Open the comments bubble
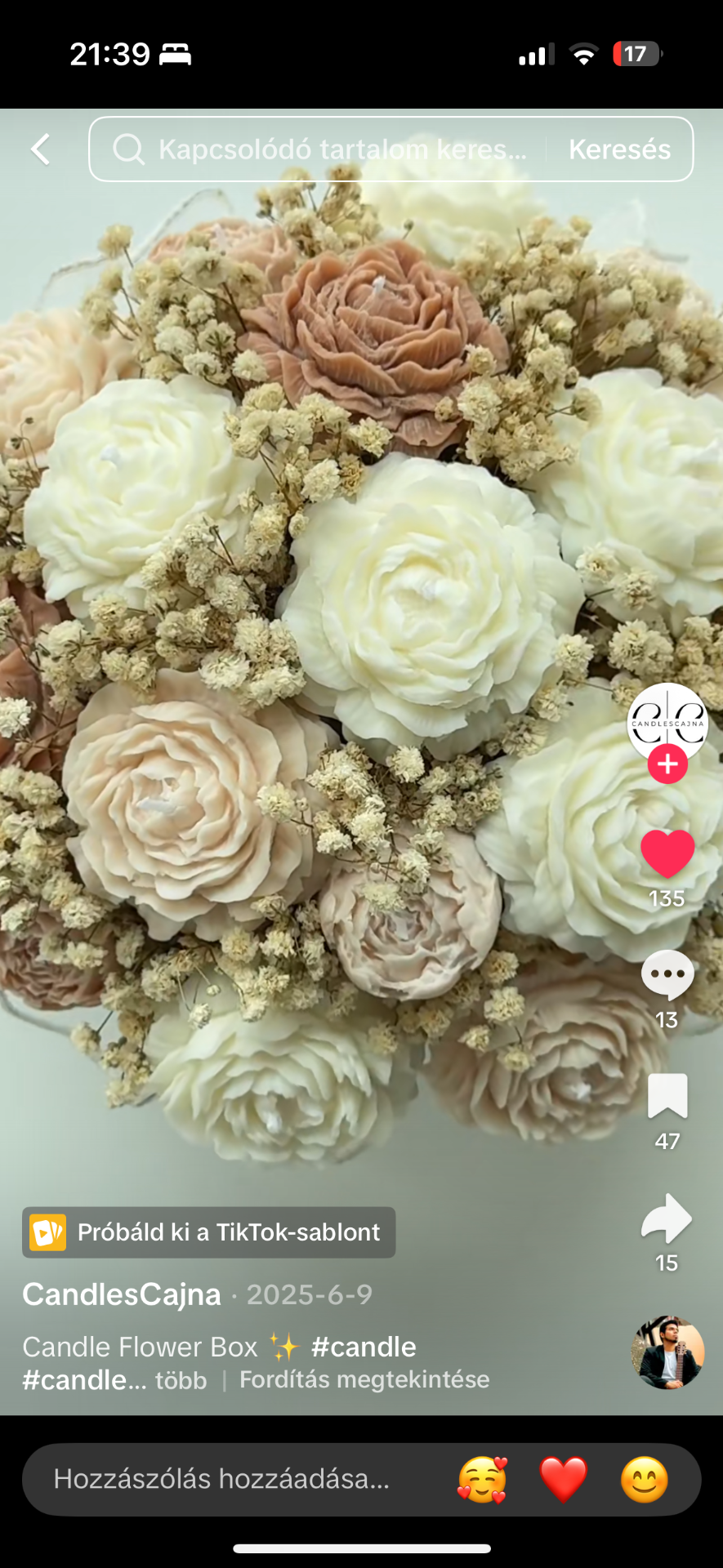 click(667, 975)
